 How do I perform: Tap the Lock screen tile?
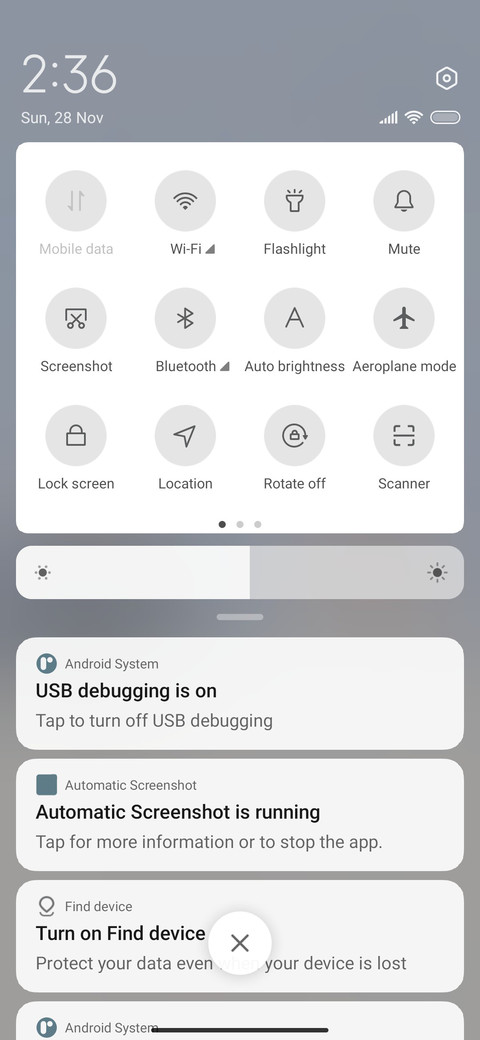pyautogui.click(x=76, y=436)
